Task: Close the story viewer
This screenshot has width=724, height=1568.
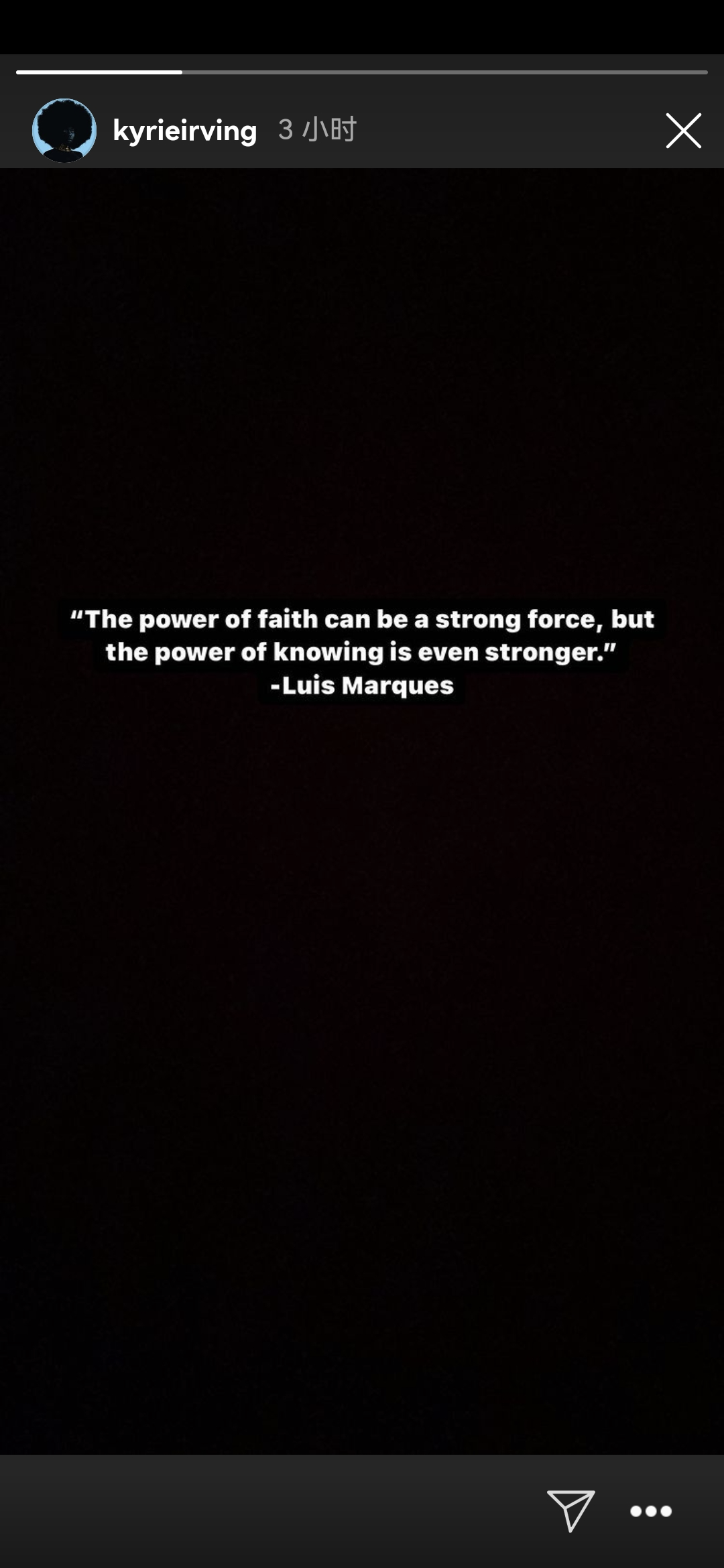Action: [683, 131]
